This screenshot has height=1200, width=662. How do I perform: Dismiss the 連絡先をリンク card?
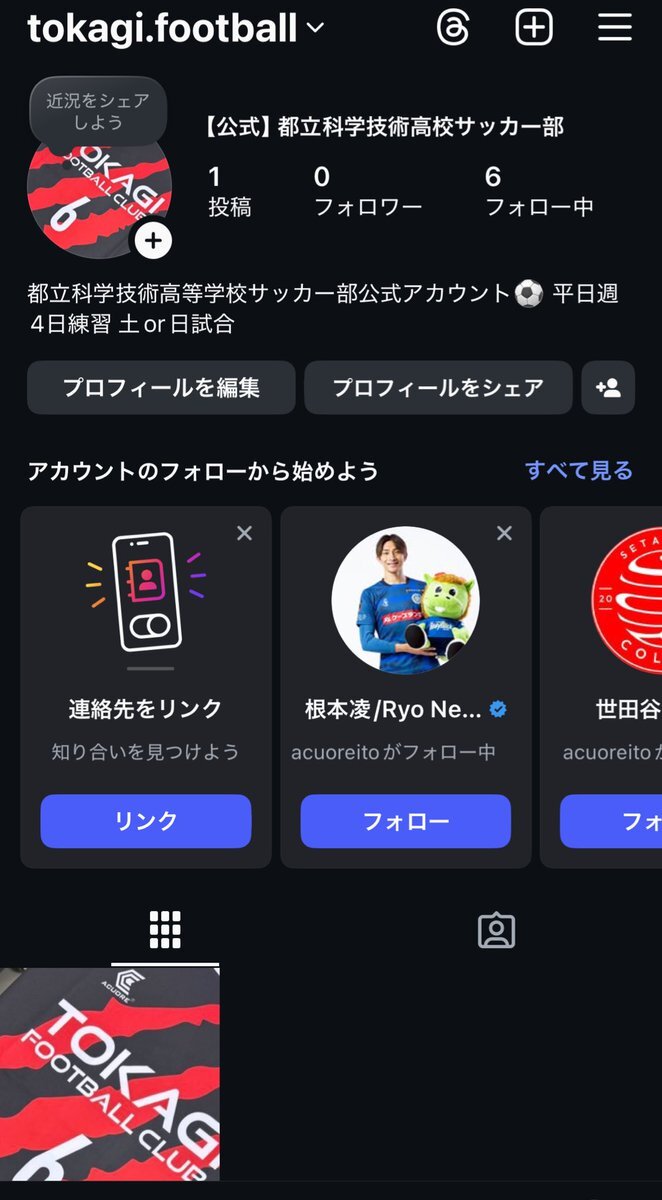point(244,534)
